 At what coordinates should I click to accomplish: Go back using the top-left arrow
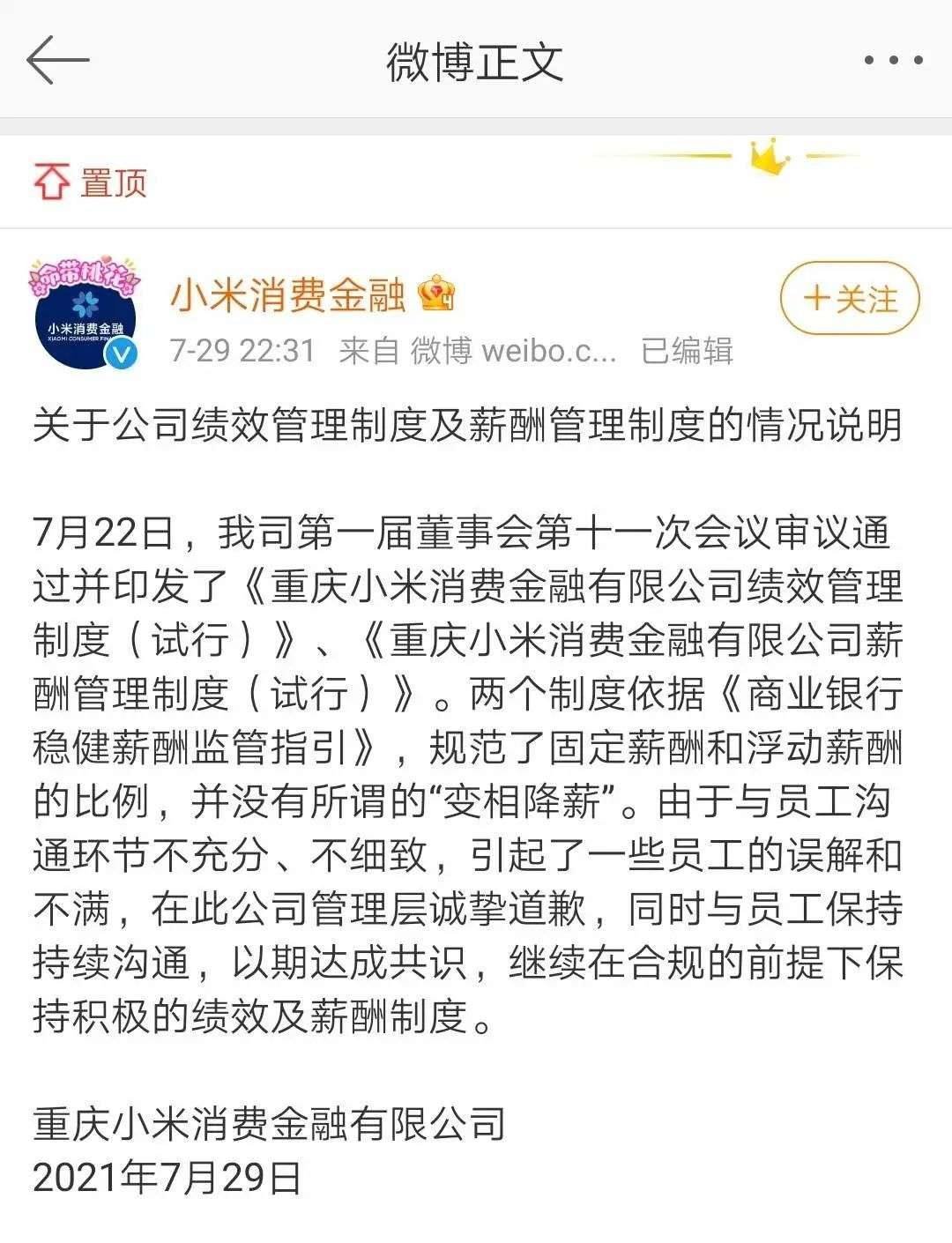58,62
